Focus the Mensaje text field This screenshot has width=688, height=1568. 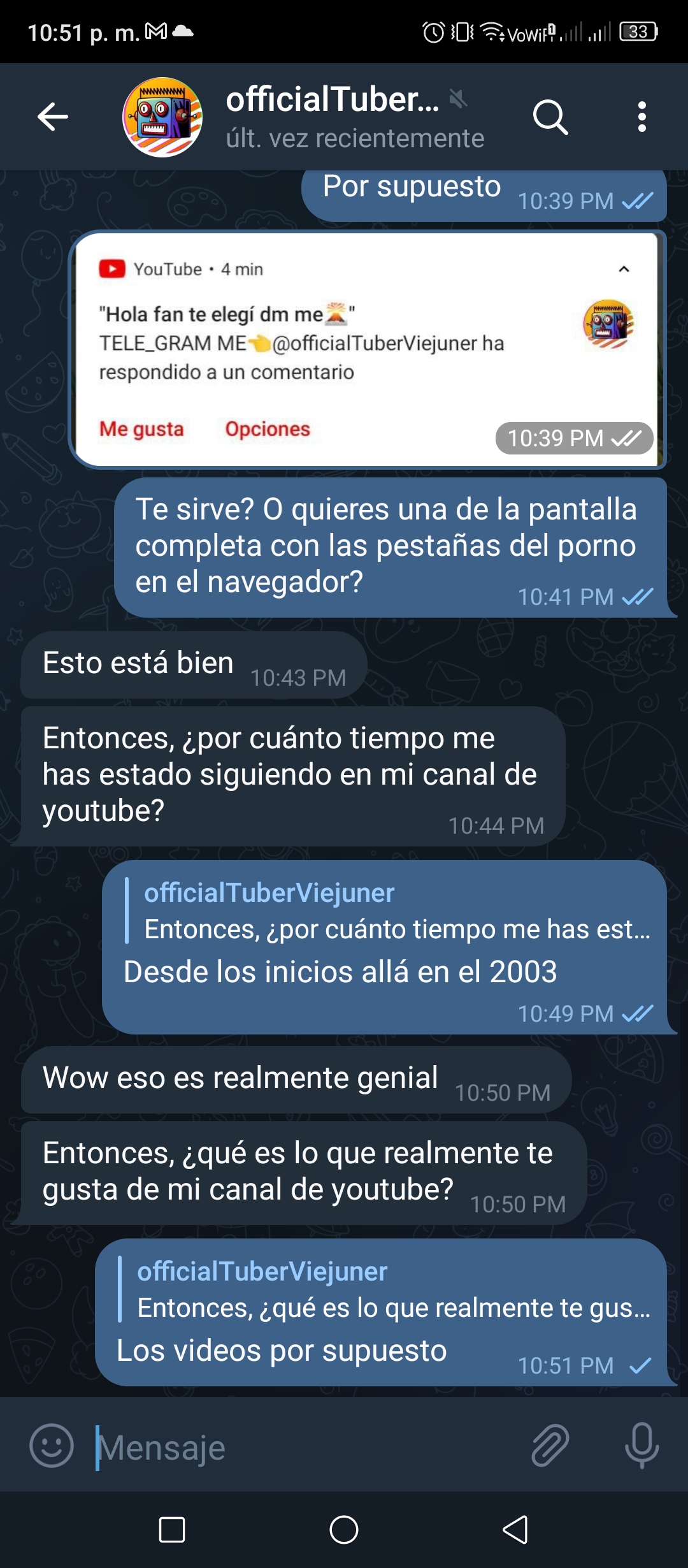click(306, 1448)
